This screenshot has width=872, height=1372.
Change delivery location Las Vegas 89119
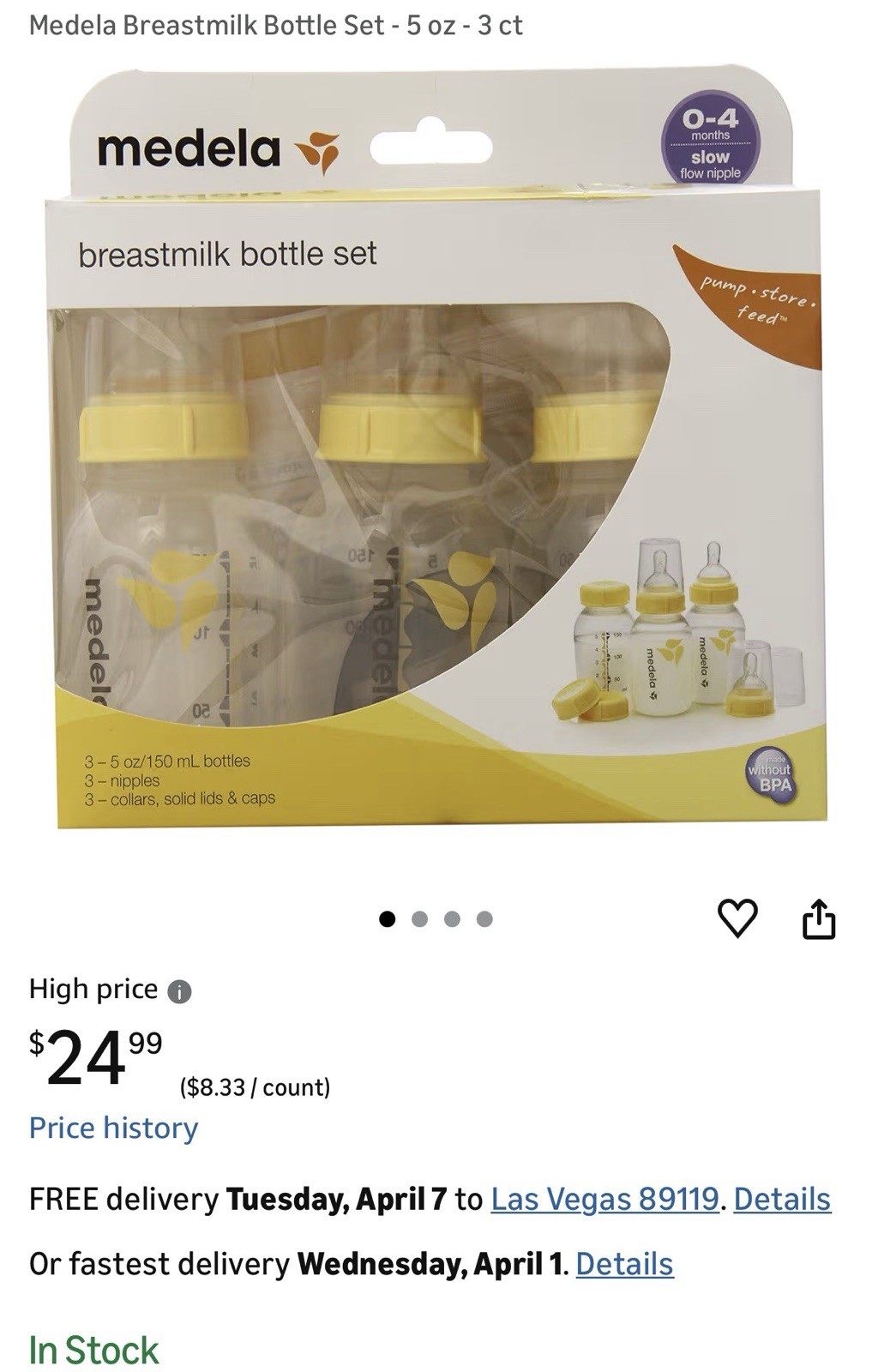604,1199
